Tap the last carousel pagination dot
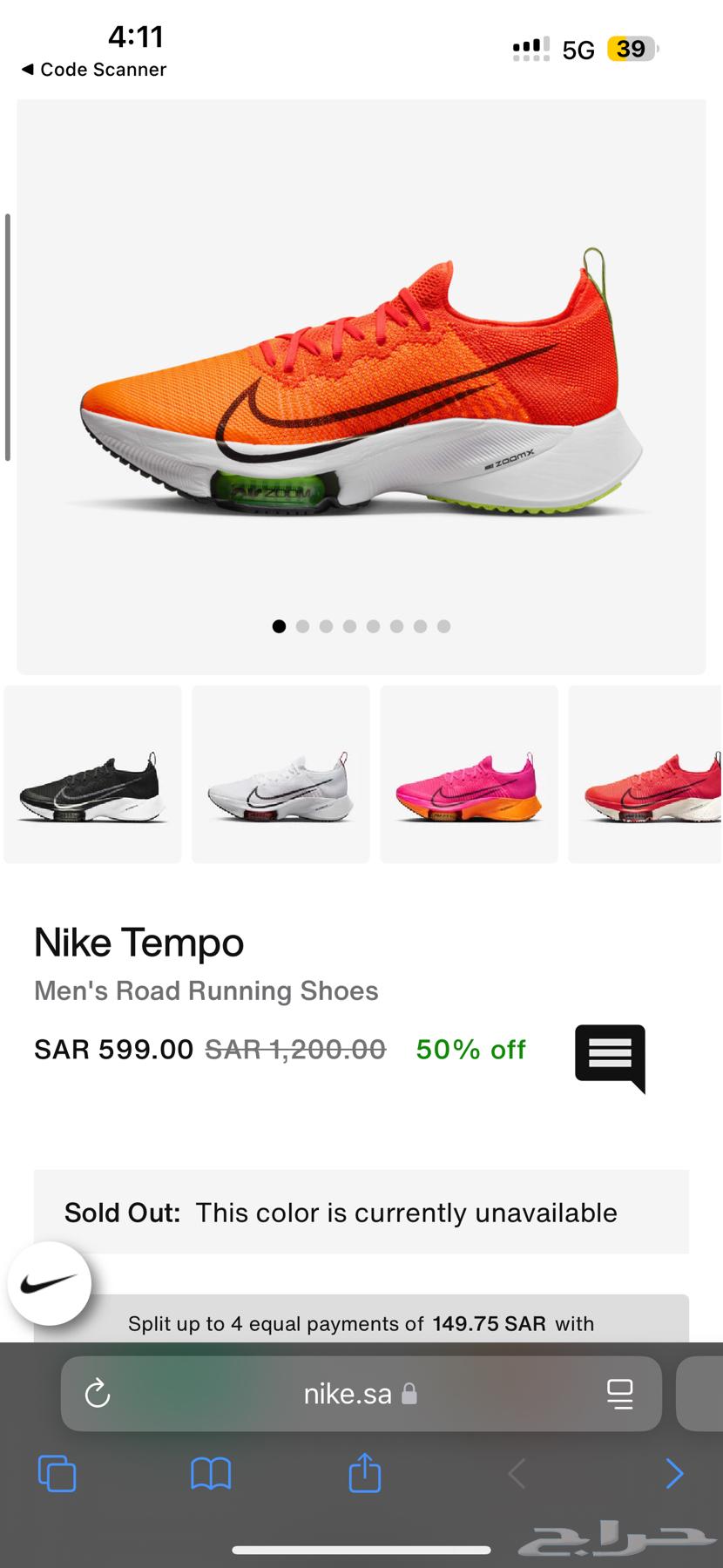The width and height of the screenshot is (723, 1568). (443, 626)
